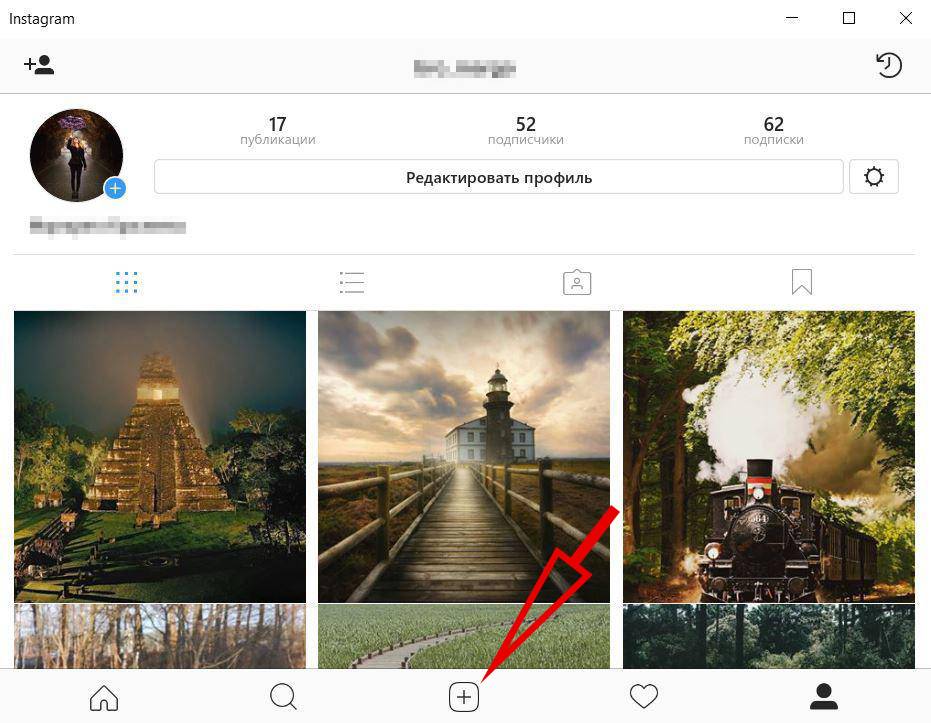931x723 pixels.
Task: Open the lighthouse boardwalk photo
Action: [463, 455]
